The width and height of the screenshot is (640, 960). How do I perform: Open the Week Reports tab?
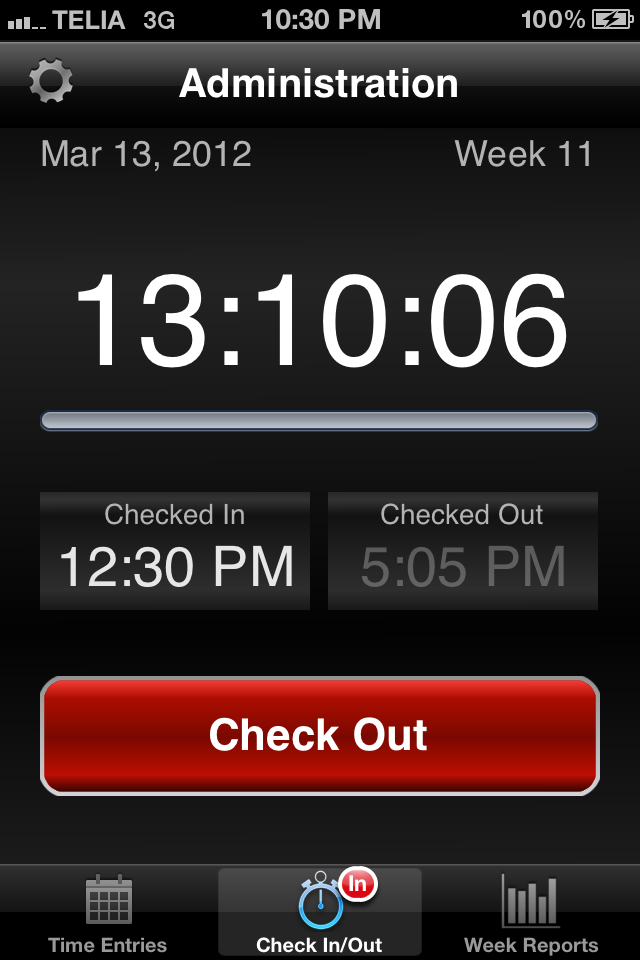pos(530,912)
